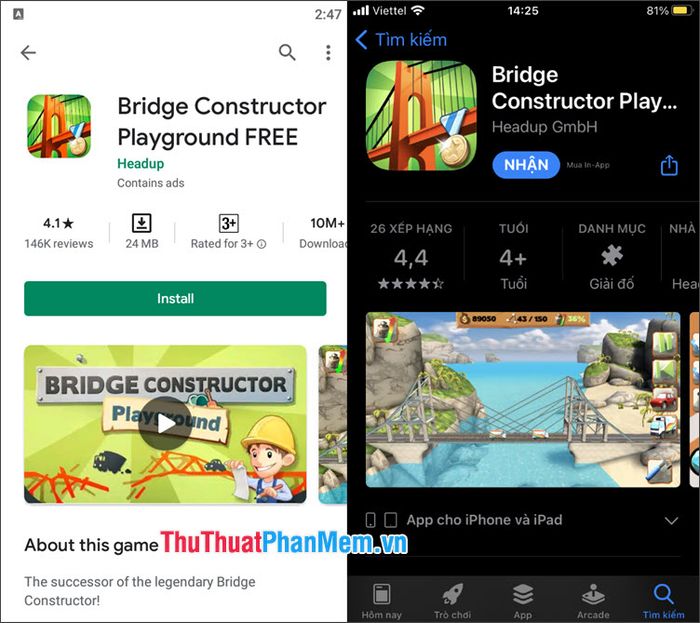The image size is (700, 623).
Task: Tap the green Install button
Action: click(175, 299)
